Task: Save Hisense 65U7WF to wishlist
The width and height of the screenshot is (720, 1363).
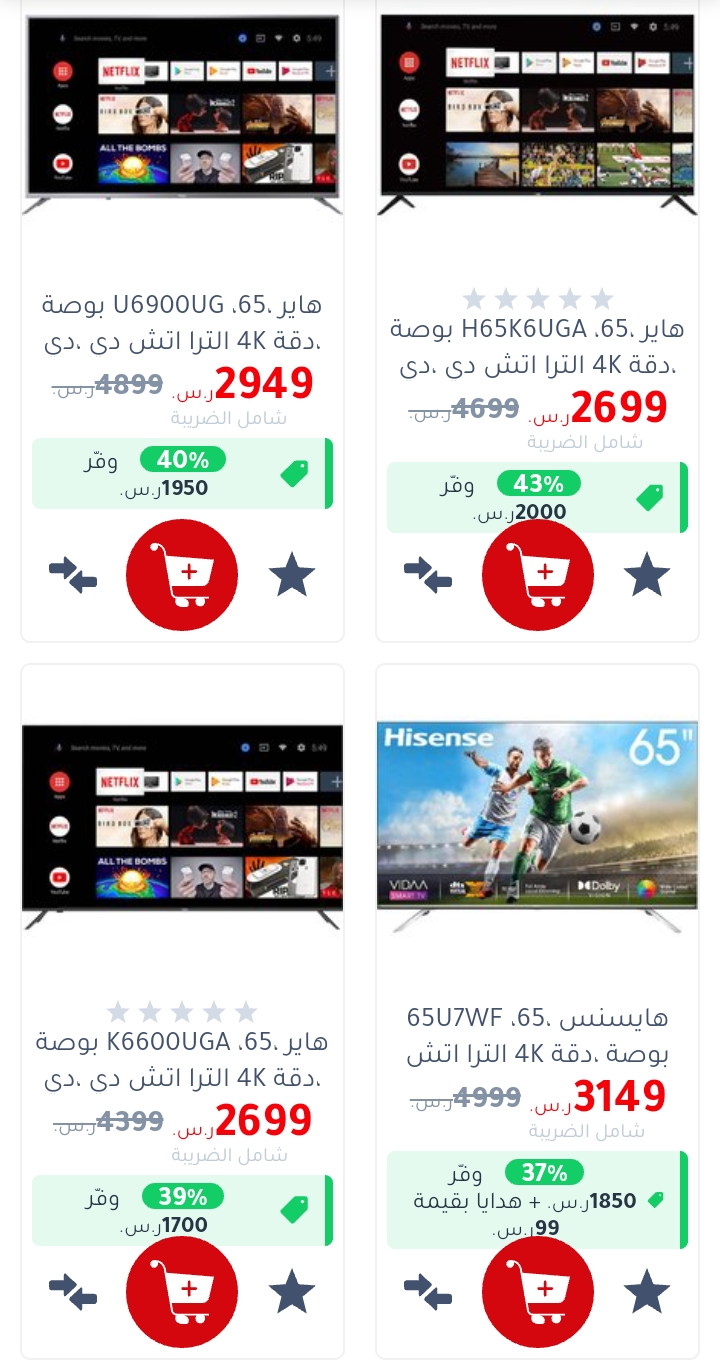Action: click(x=647, y=1292)
